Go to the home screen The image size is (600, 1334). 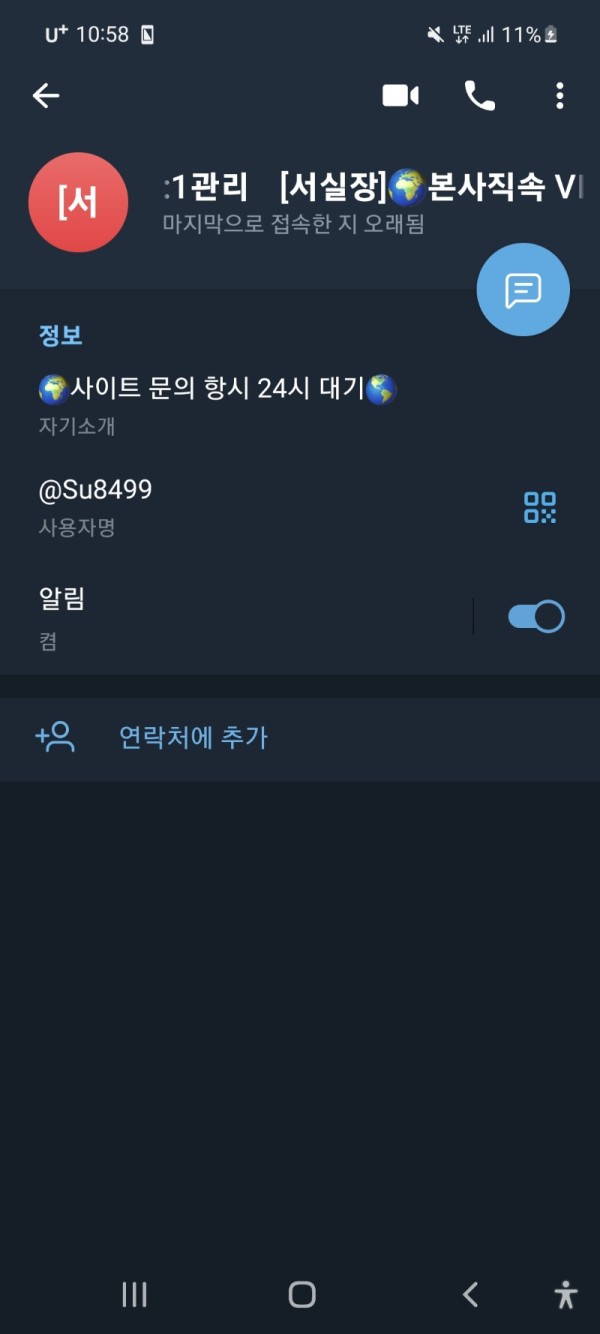tap(301, 1294)
